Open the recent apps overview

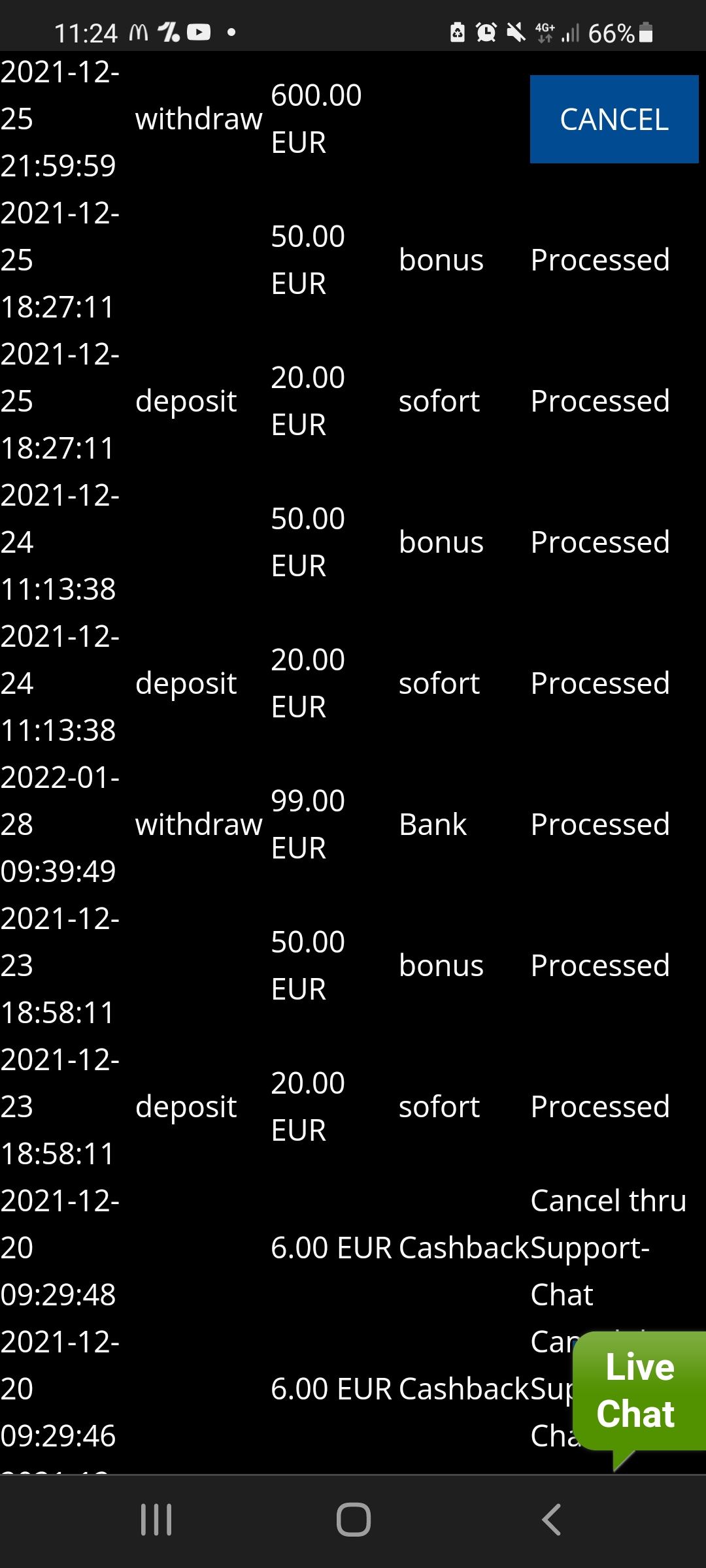pos(156,1519)
